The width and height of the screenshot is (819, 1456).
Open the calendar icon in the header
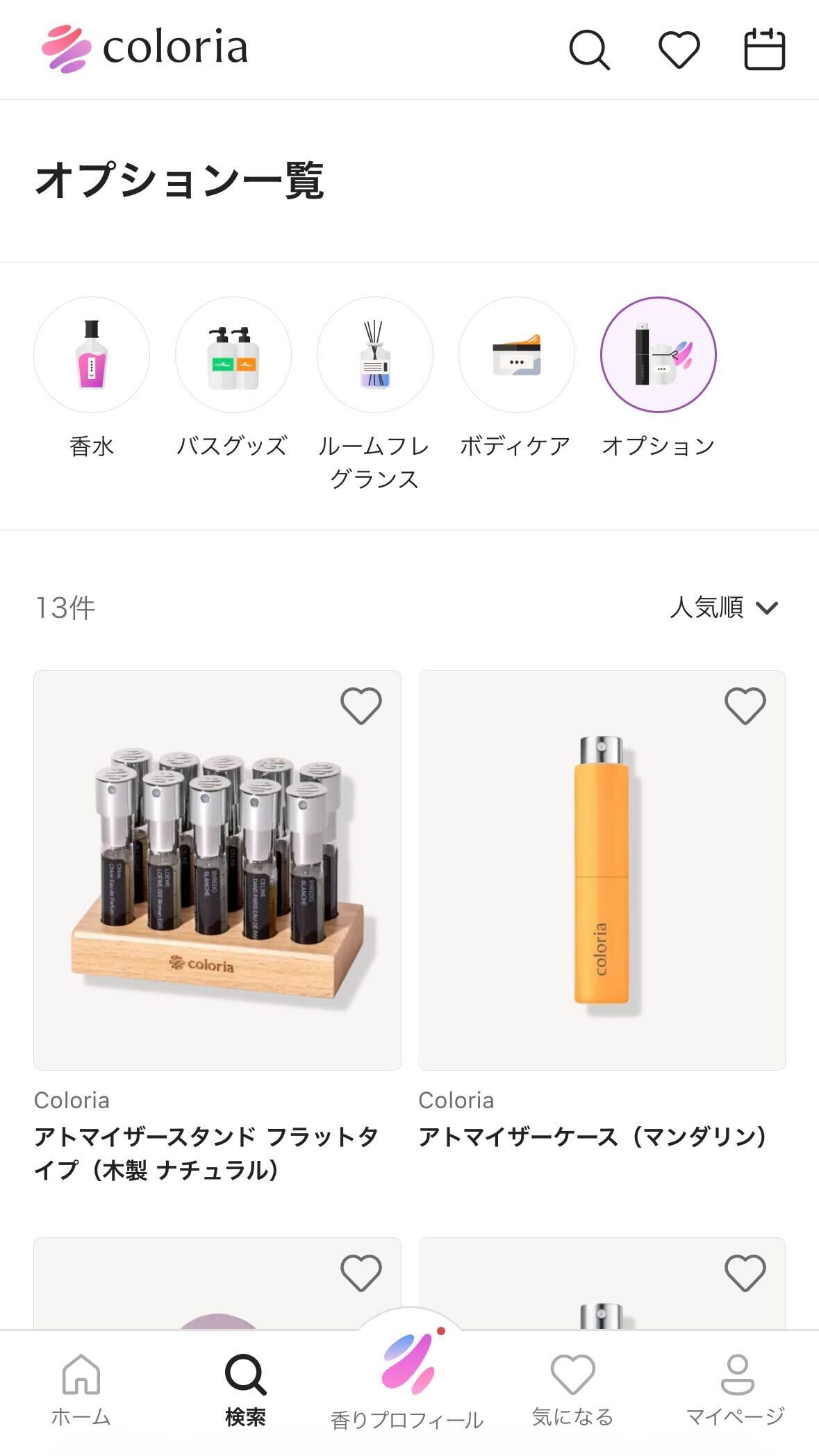click(764, 49)
